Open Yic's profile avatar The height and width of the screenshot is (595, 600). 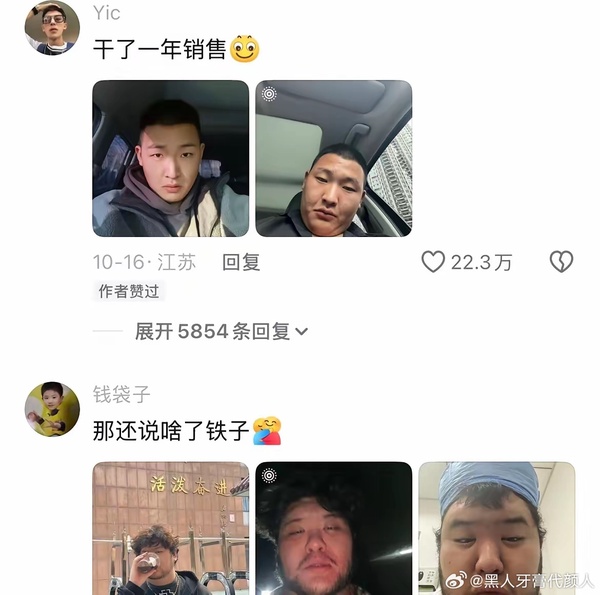coord(52,28)
